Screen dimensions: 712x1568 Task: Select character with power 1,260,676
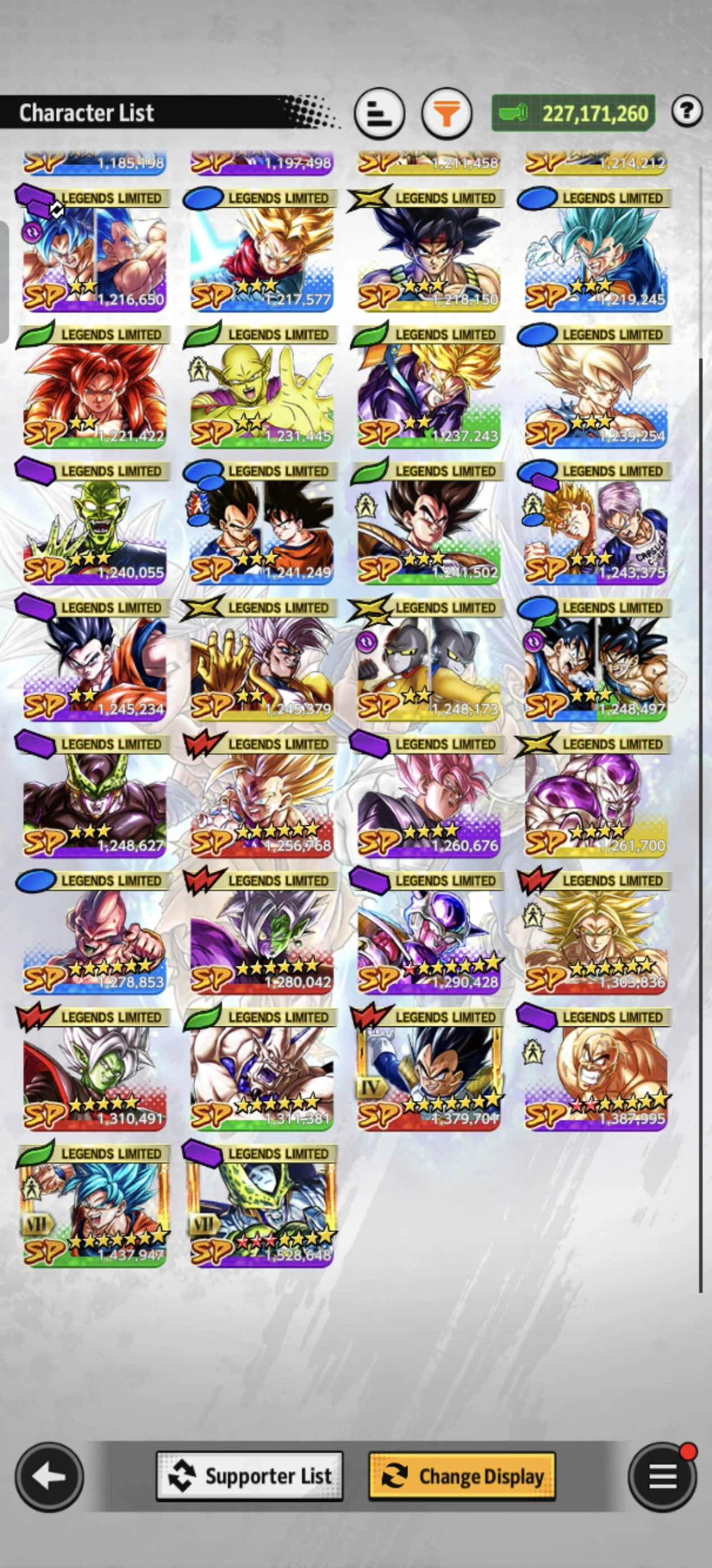[x=428, y=797]
